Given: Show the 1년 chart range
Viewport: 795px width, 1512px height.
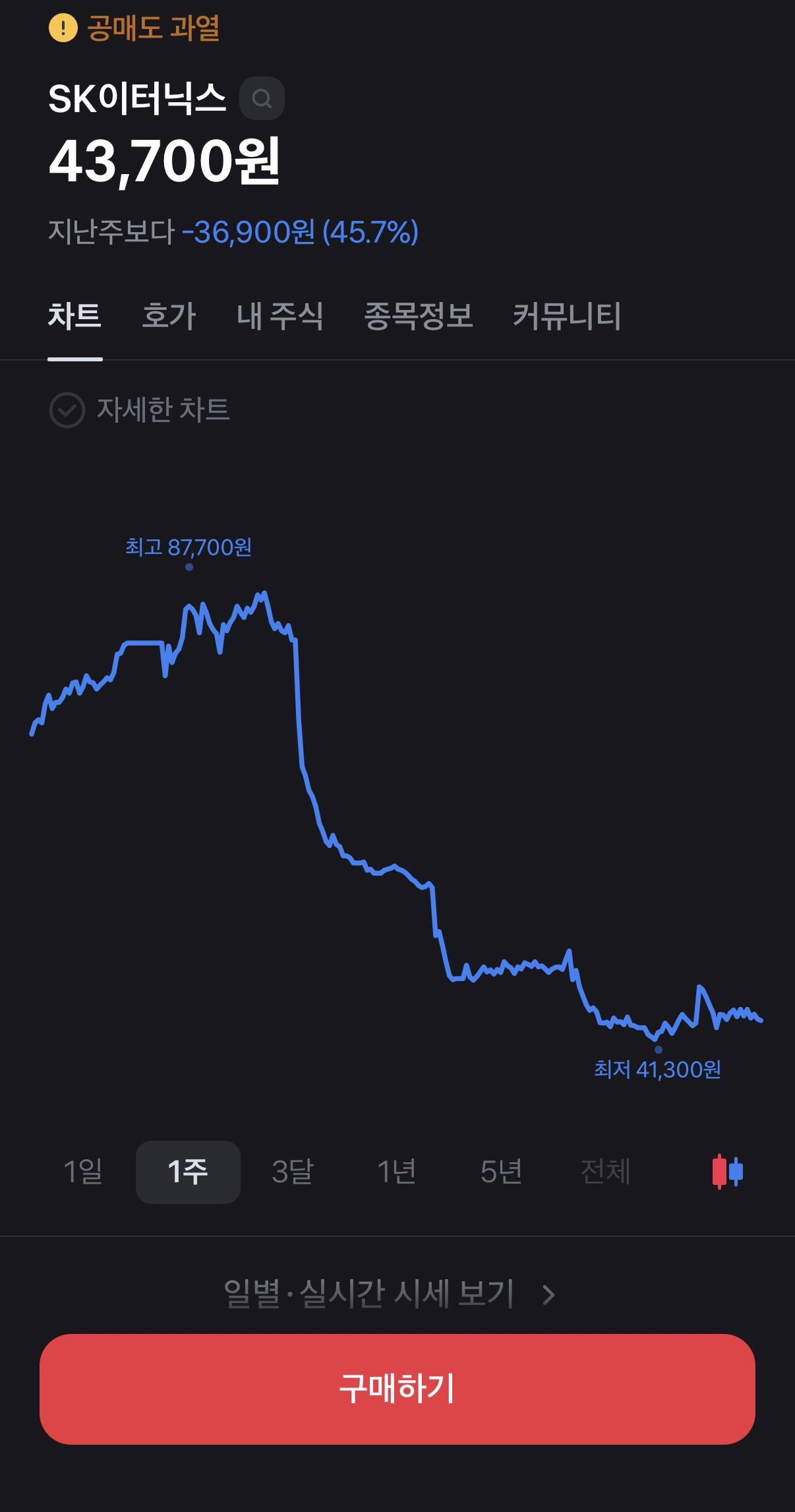Looking at the screenshot, I should (x=397, y=1172).
